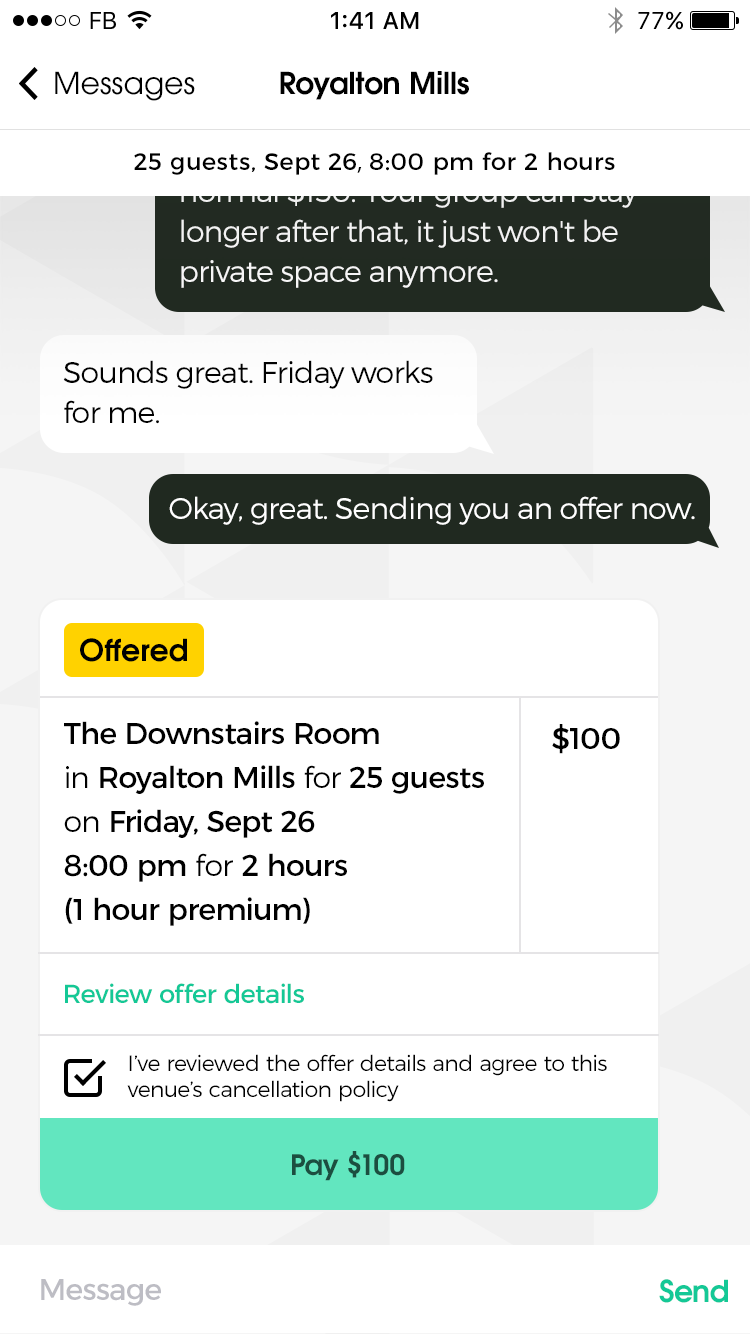The width and height of the screenshot is (750, 1334).
Task: Tap the Royalton Mills conversation title
Action: (x=374, y=84)
